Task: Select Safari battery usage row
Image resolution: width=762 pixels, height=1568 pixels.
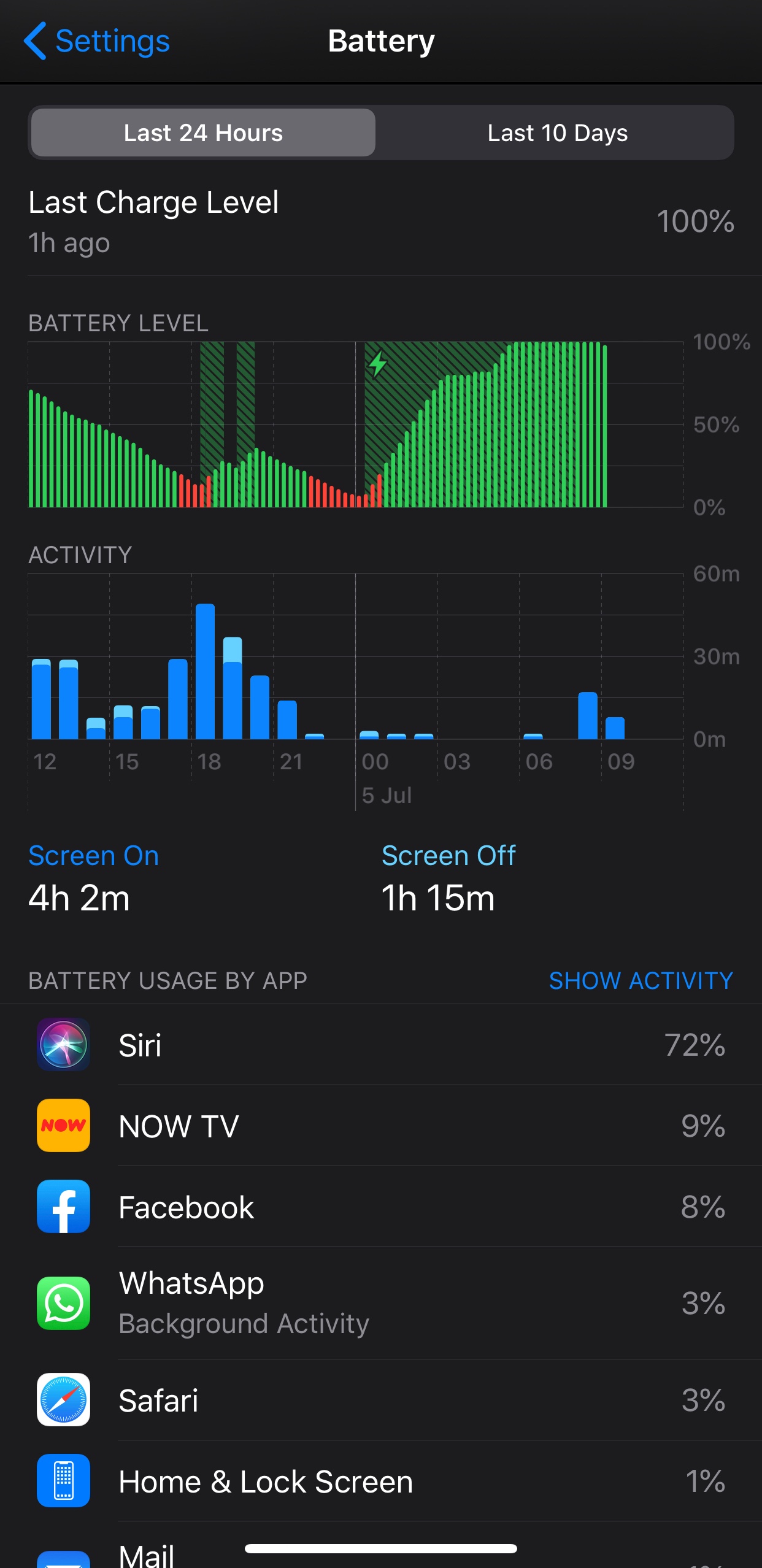Action: (380, 1400)
